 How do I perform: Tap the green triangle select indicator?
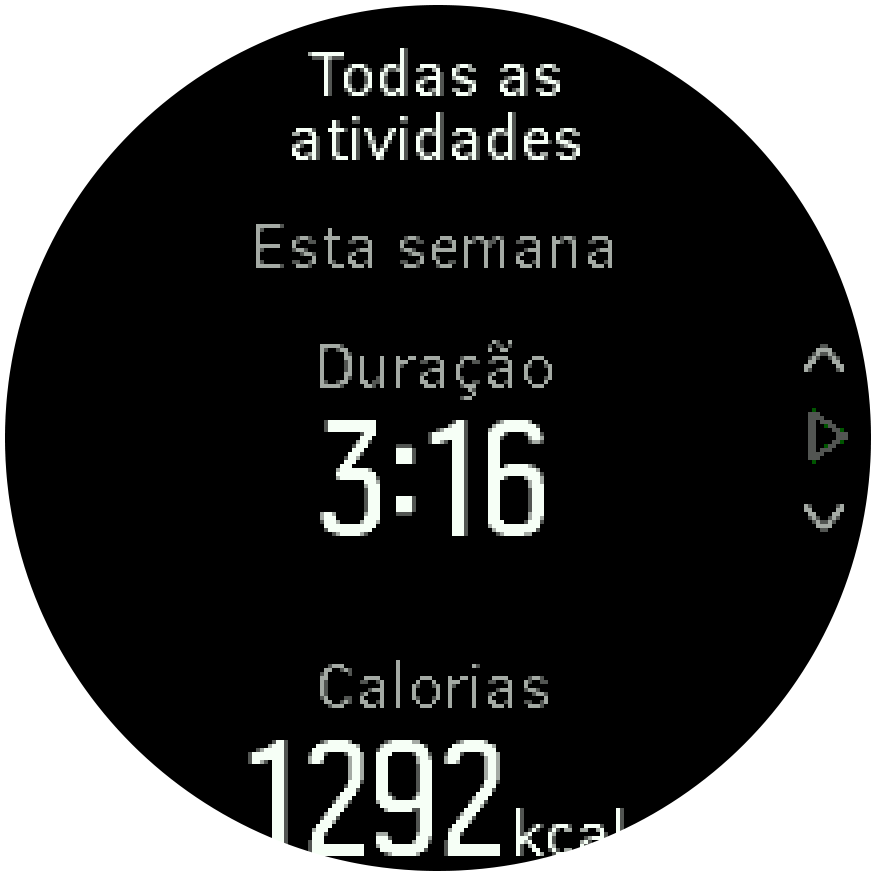826,437
